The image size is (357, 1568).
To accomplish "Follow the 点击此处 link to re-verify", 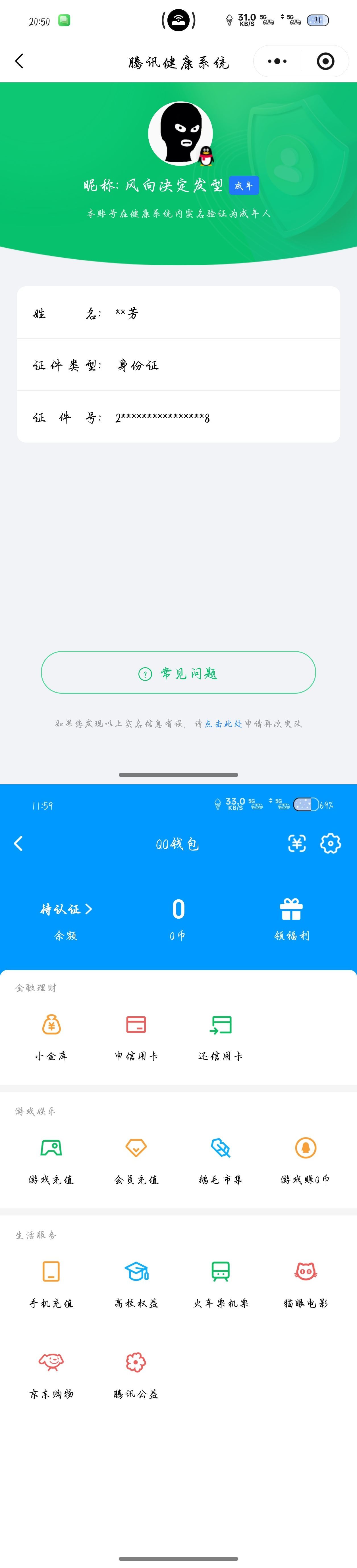I will click(x=223, y=724).
